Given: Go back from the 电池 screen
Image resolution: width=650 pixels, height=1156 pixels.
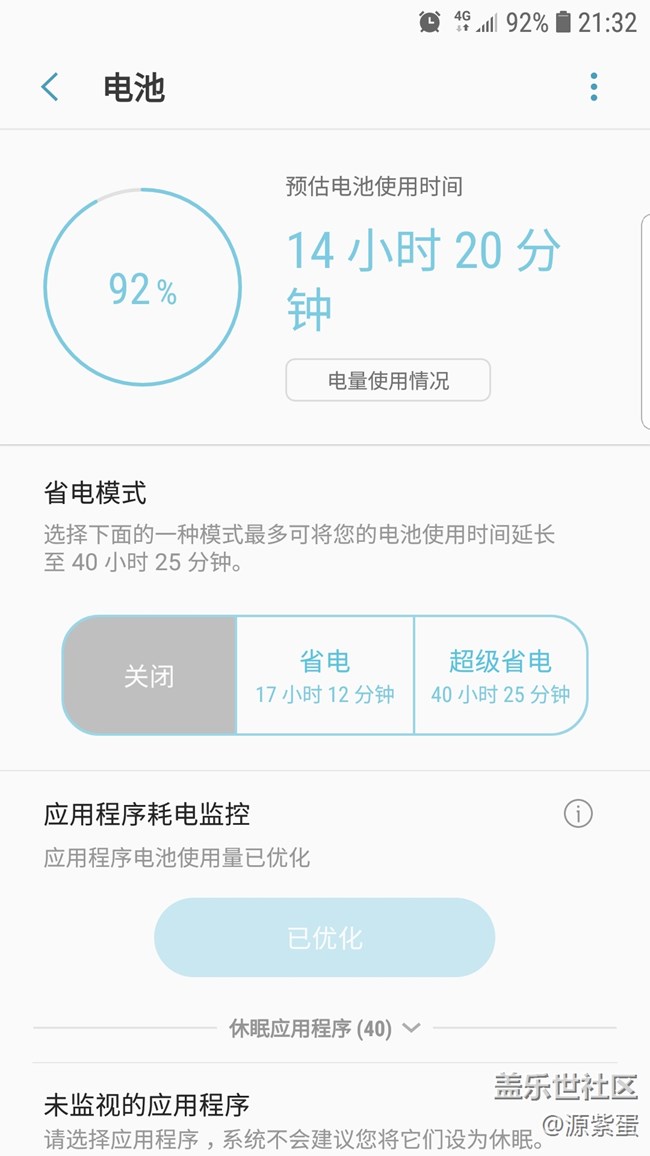Looking at the screenshot, I should tap(50, 87).
